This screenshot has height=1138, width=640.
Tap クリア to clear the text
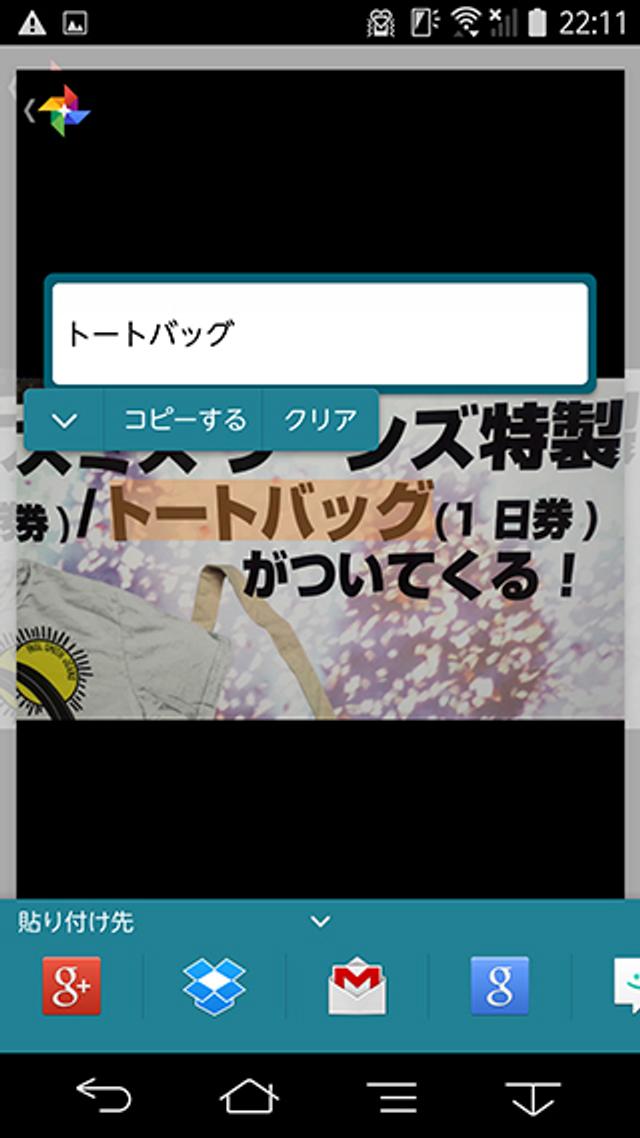[320, 420]
